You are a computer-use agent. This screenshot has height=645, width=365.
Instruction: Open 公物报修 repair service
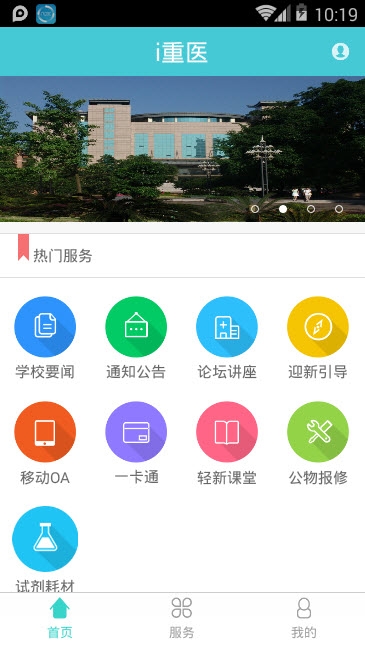tap(318, 443)
